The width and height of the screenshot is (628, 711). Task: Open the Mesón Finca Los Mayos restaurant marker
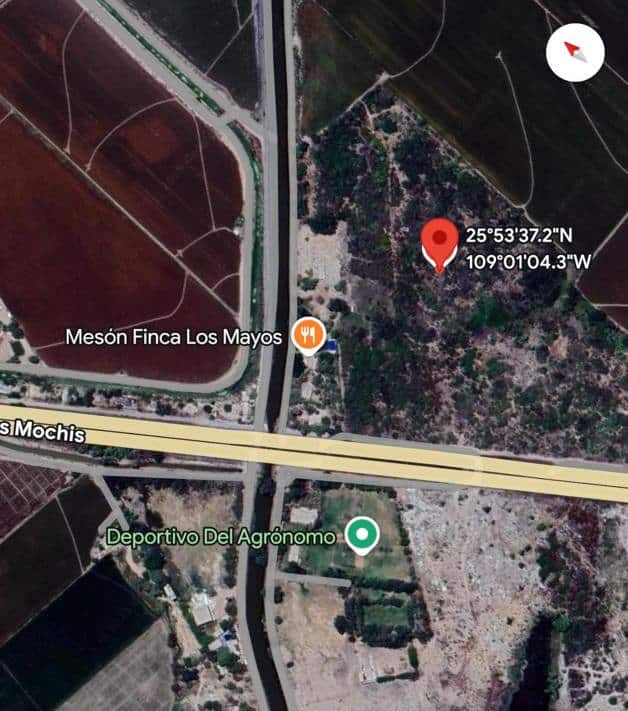coord(309,336)
